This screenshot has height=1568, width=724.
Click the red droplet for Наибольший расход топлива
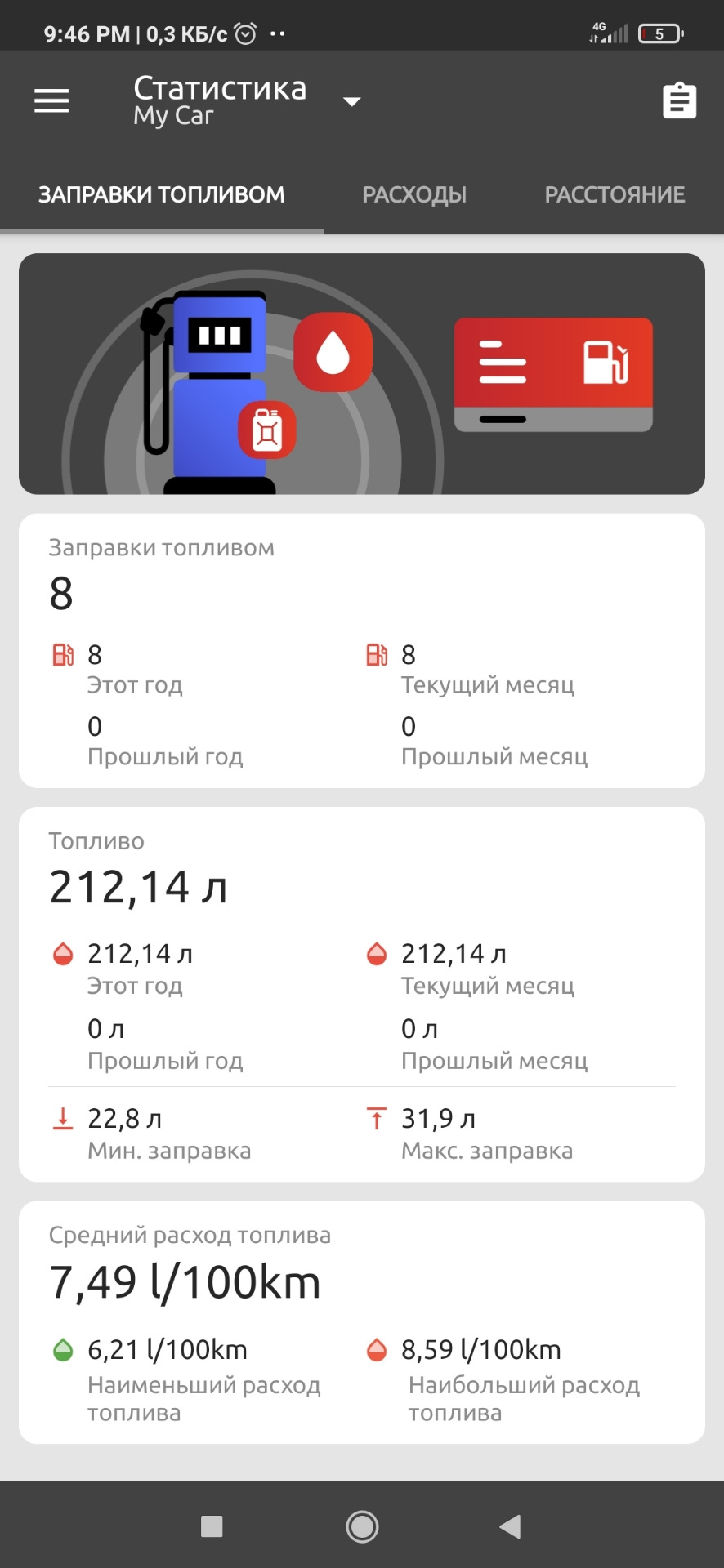[377, 1349]
